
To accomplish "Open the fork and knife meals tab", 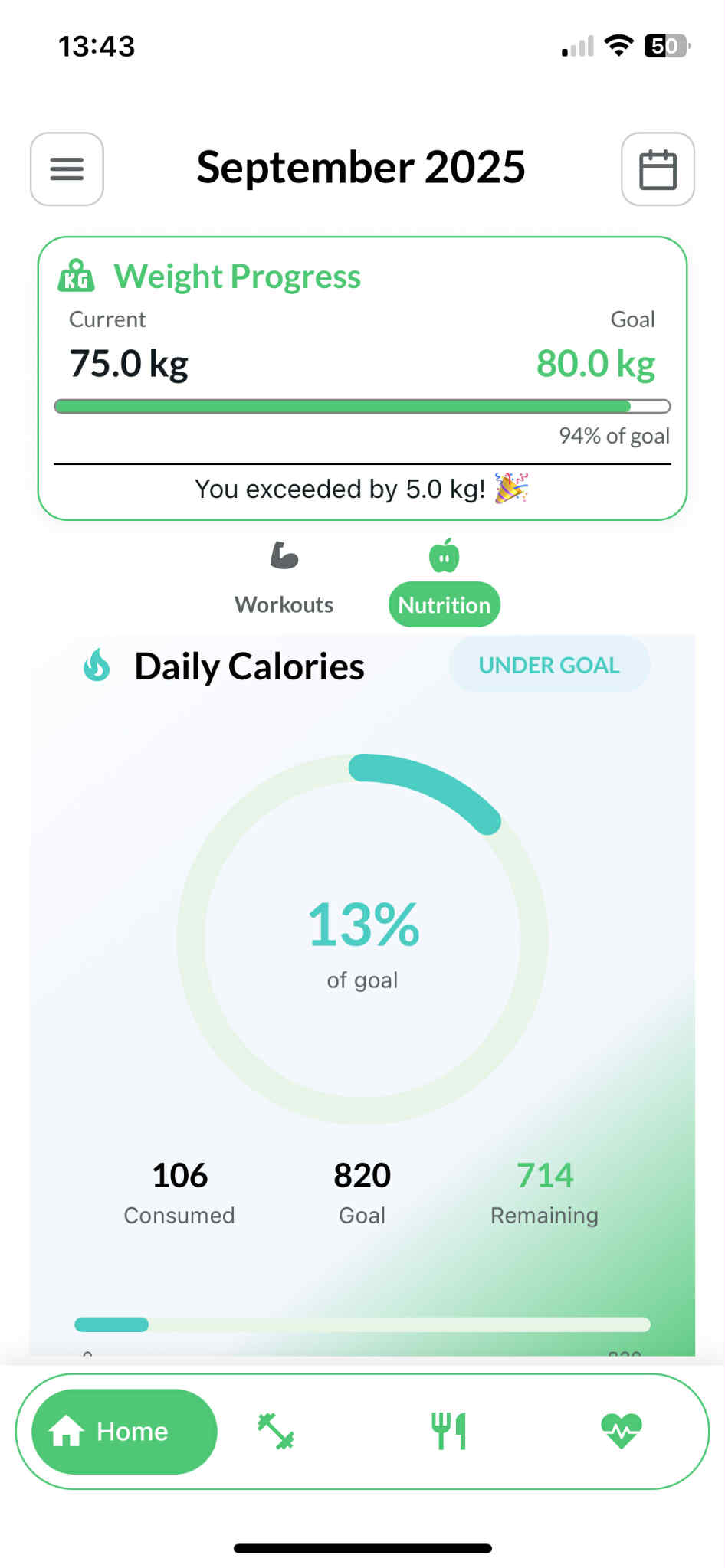I will [448, 1431].
